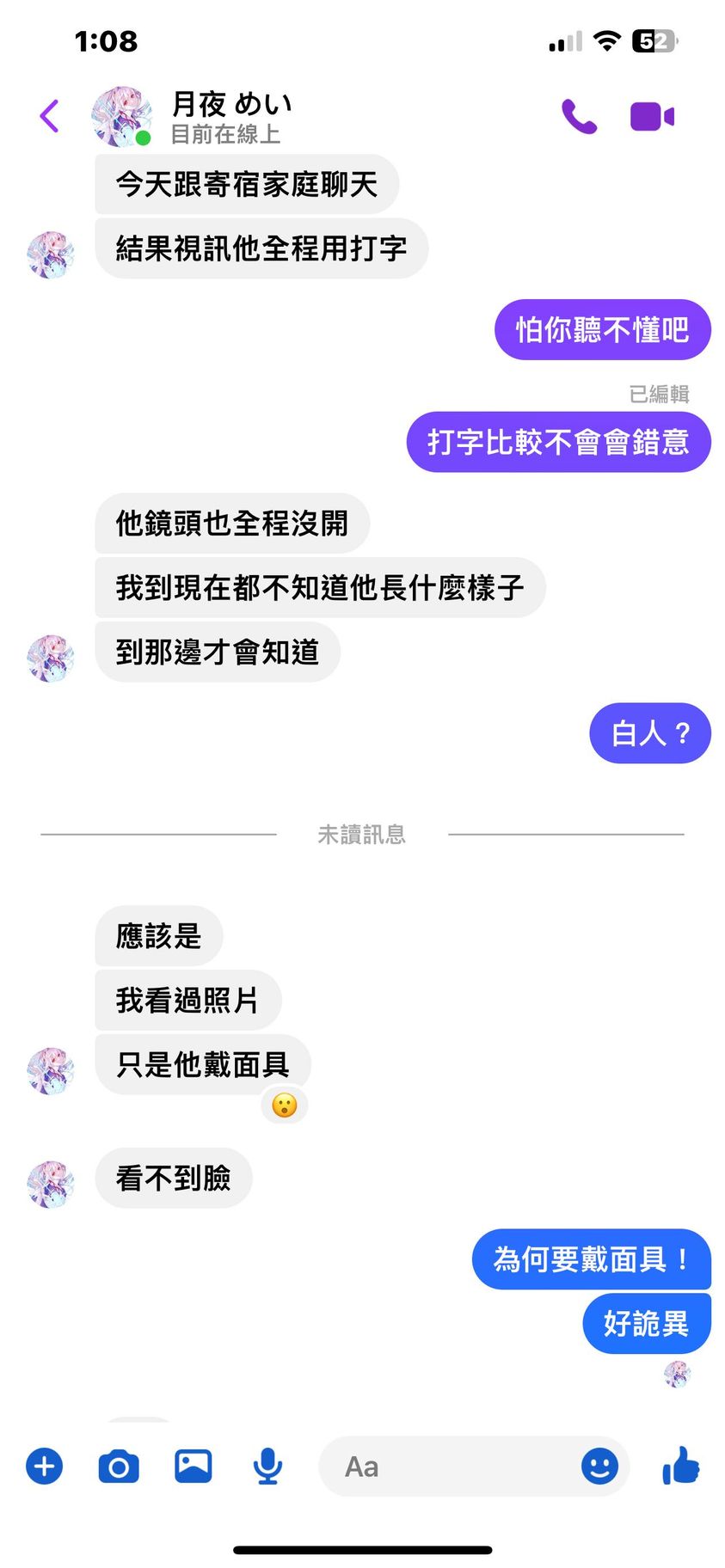This screenshot has width=725, height=1568.
Task: Open the plus menu for more actions
Action: pyautogui.click(x=45, y=1466)
